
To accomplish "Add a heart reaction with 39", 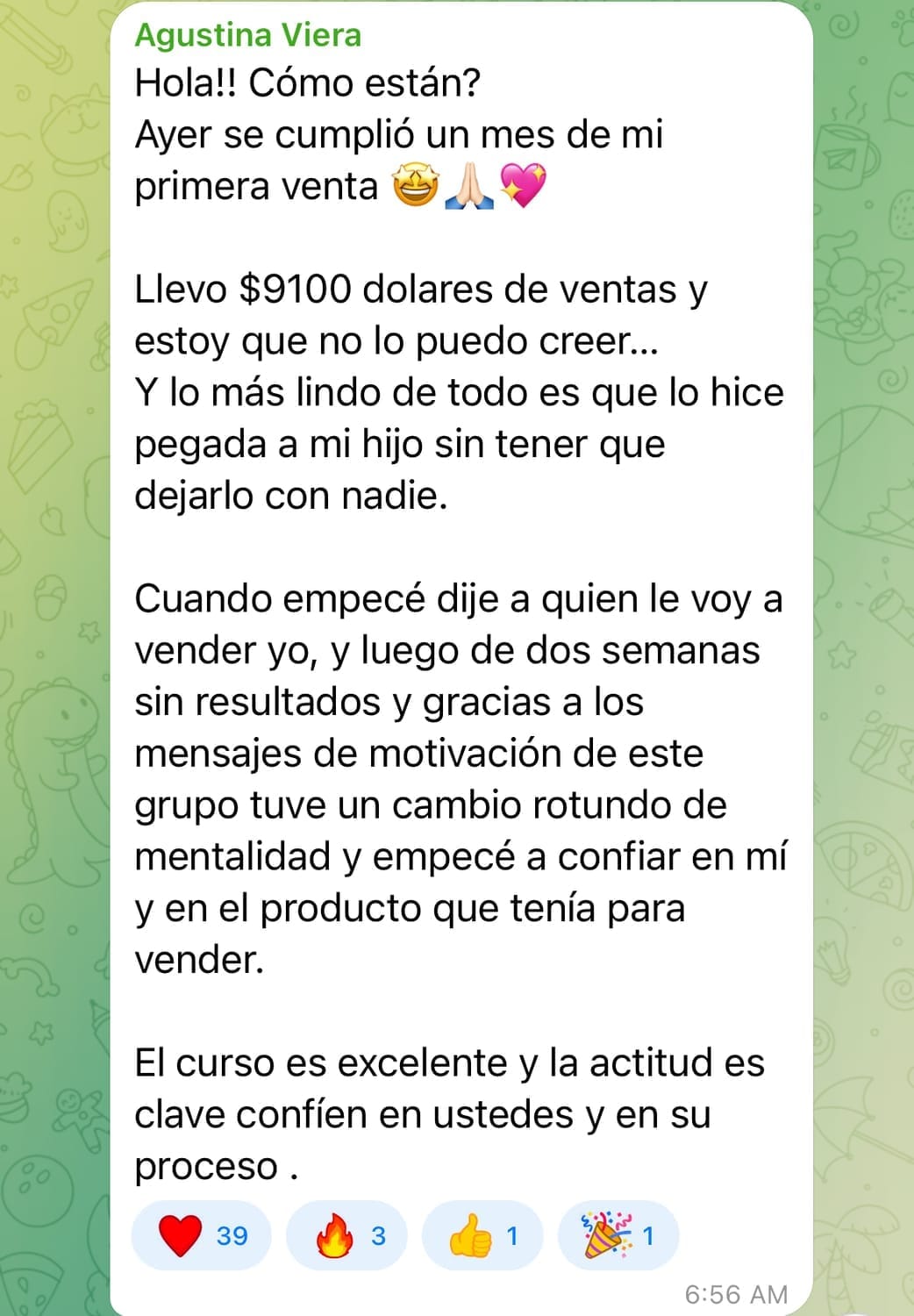I will [x=202, y=1235].
